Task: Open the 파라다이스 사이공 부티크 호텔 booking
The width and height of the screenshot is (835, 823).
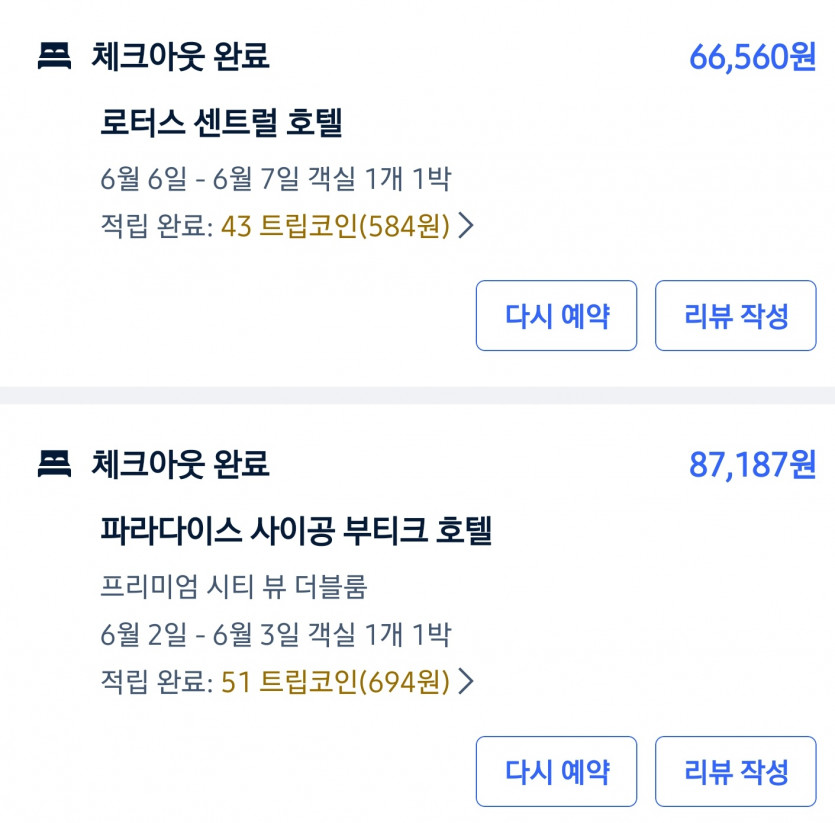Action: 297,531
